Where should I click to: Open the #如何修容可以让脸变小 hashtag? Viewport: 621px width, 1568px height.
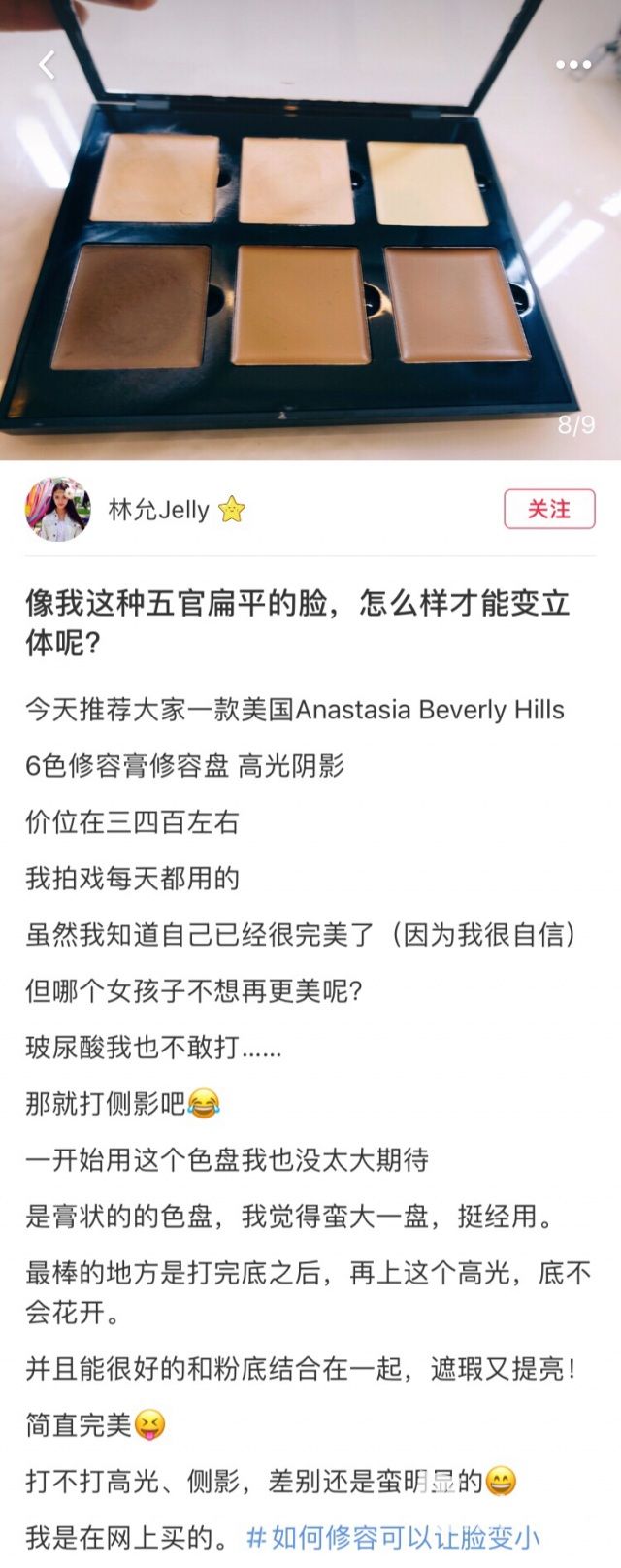point(393,1538)
